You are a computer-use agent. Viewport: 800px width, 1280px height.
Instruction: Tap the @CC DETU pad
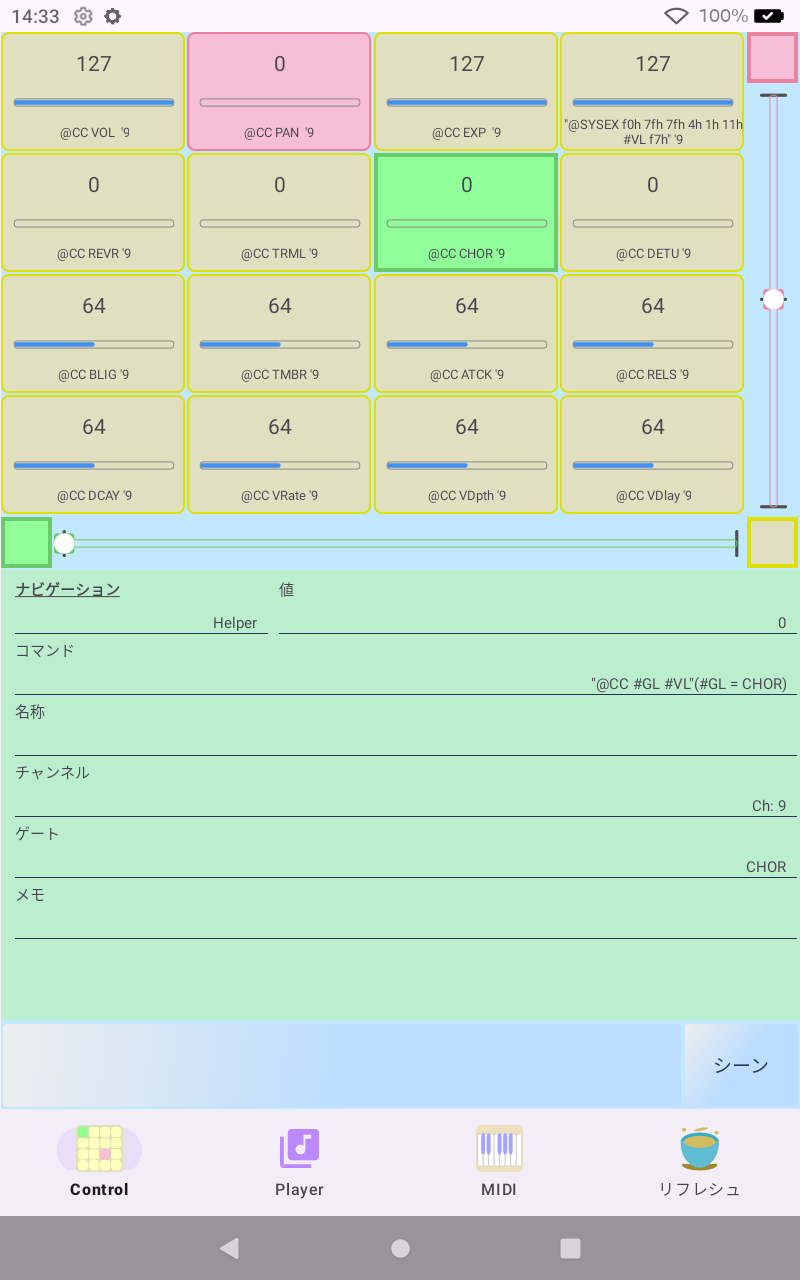click(x=652, y=212)
